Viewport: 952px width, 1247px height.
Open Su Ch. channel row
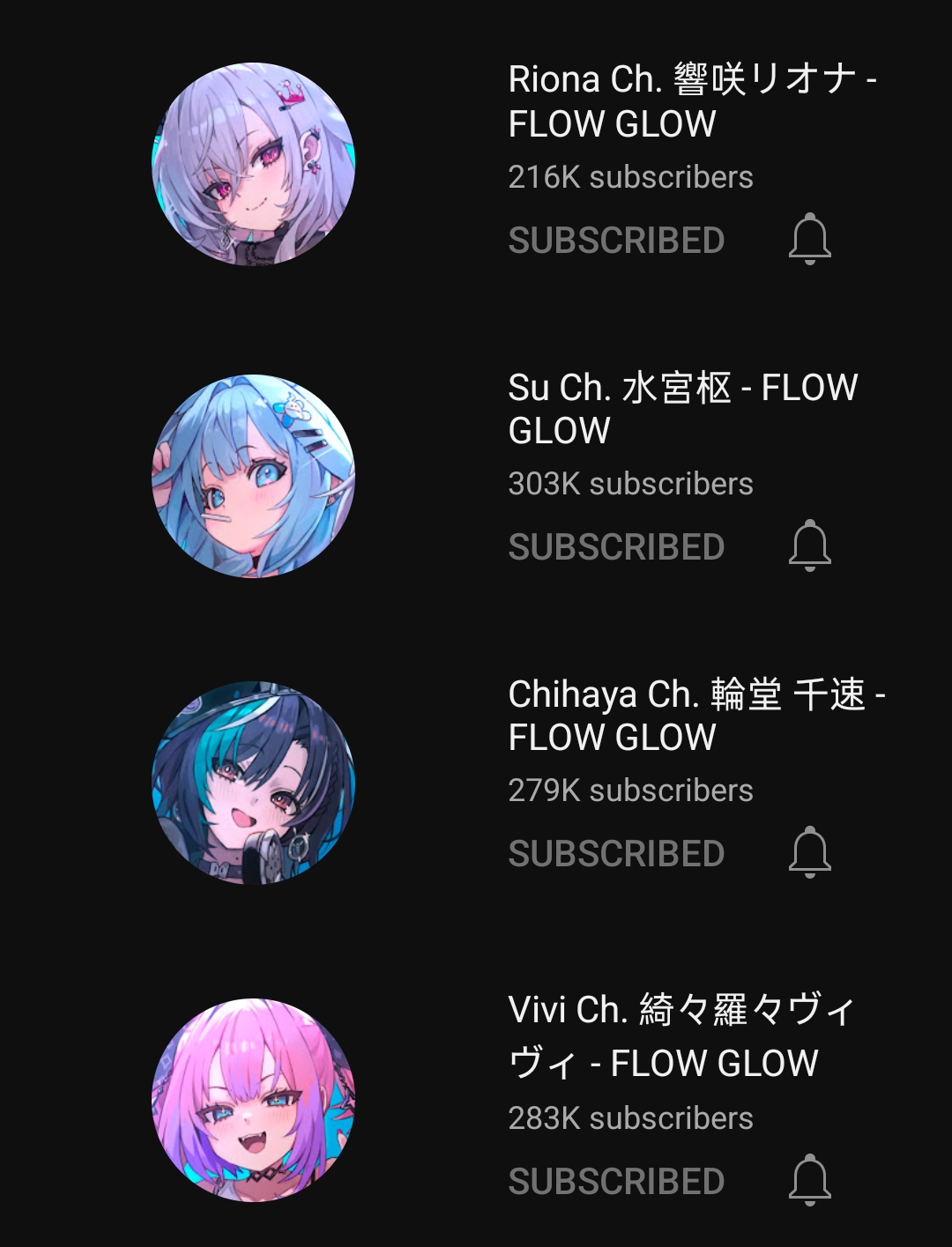[x=682, y=409]
